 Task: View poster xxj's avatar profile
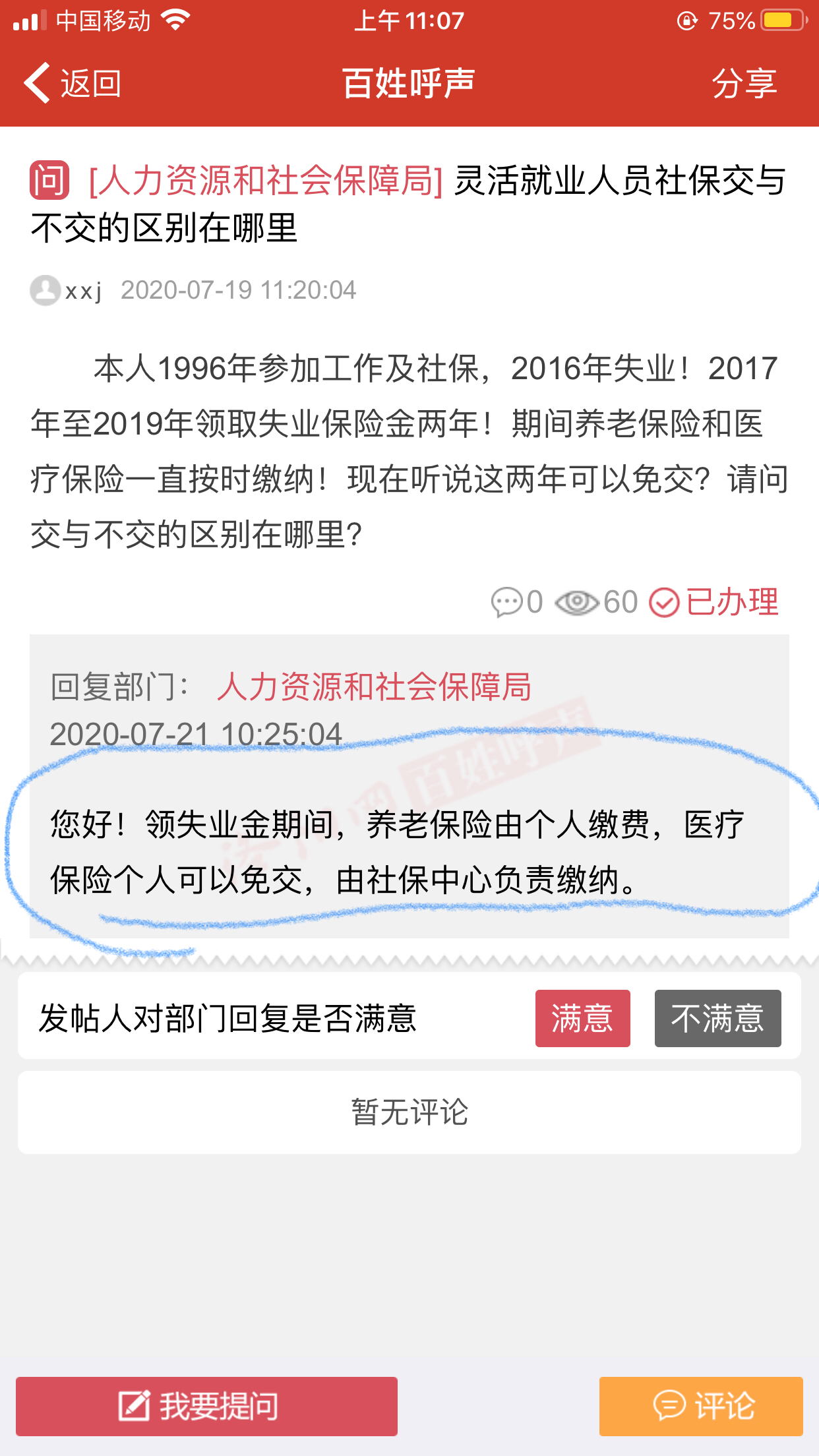[x=45, y=290]
